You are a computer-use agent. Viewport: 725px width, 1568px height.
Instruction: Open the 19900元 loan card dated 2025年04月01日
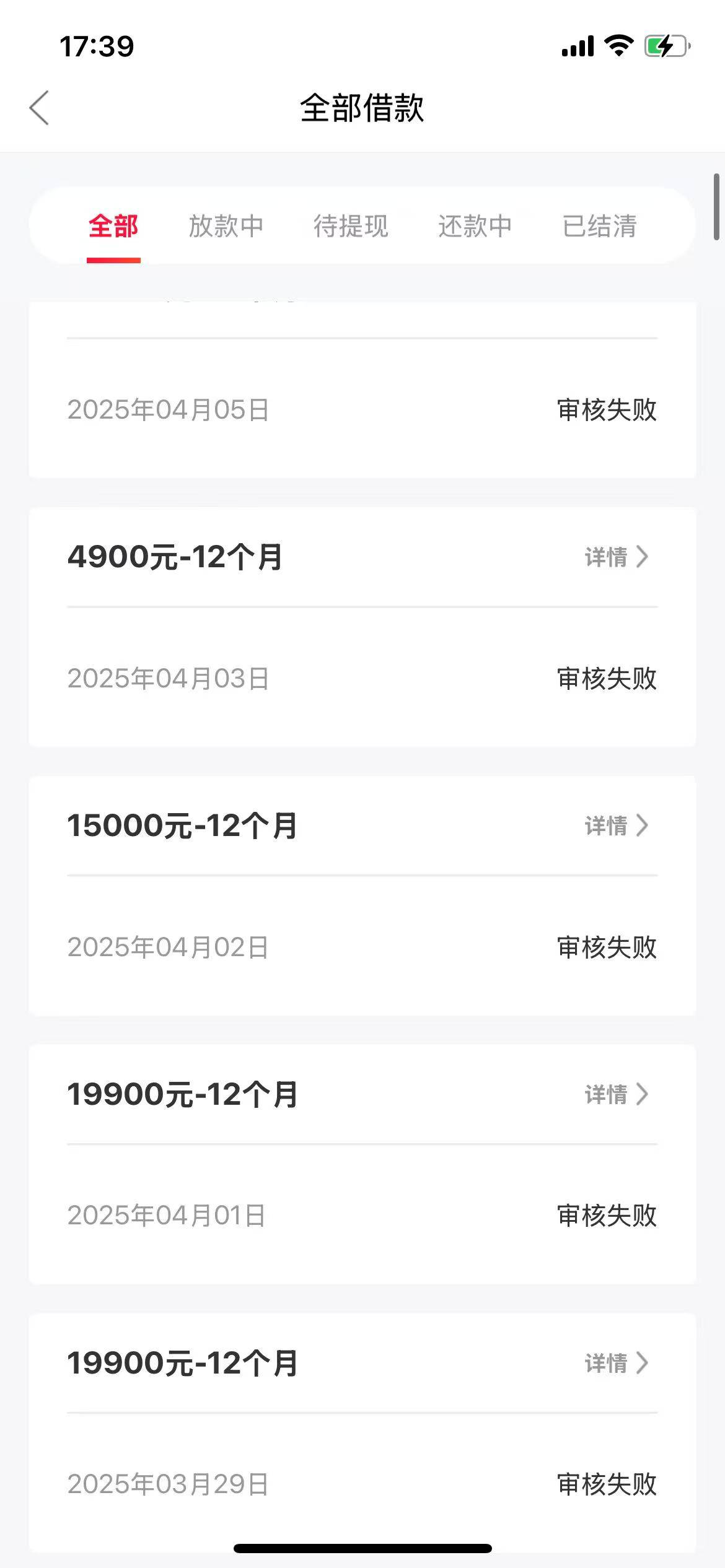[x=362, y=1164]
